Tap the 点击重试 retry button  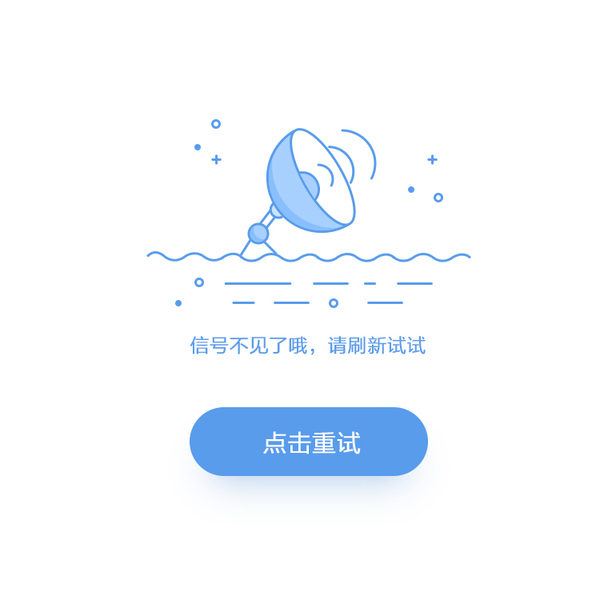pos(309,442)
